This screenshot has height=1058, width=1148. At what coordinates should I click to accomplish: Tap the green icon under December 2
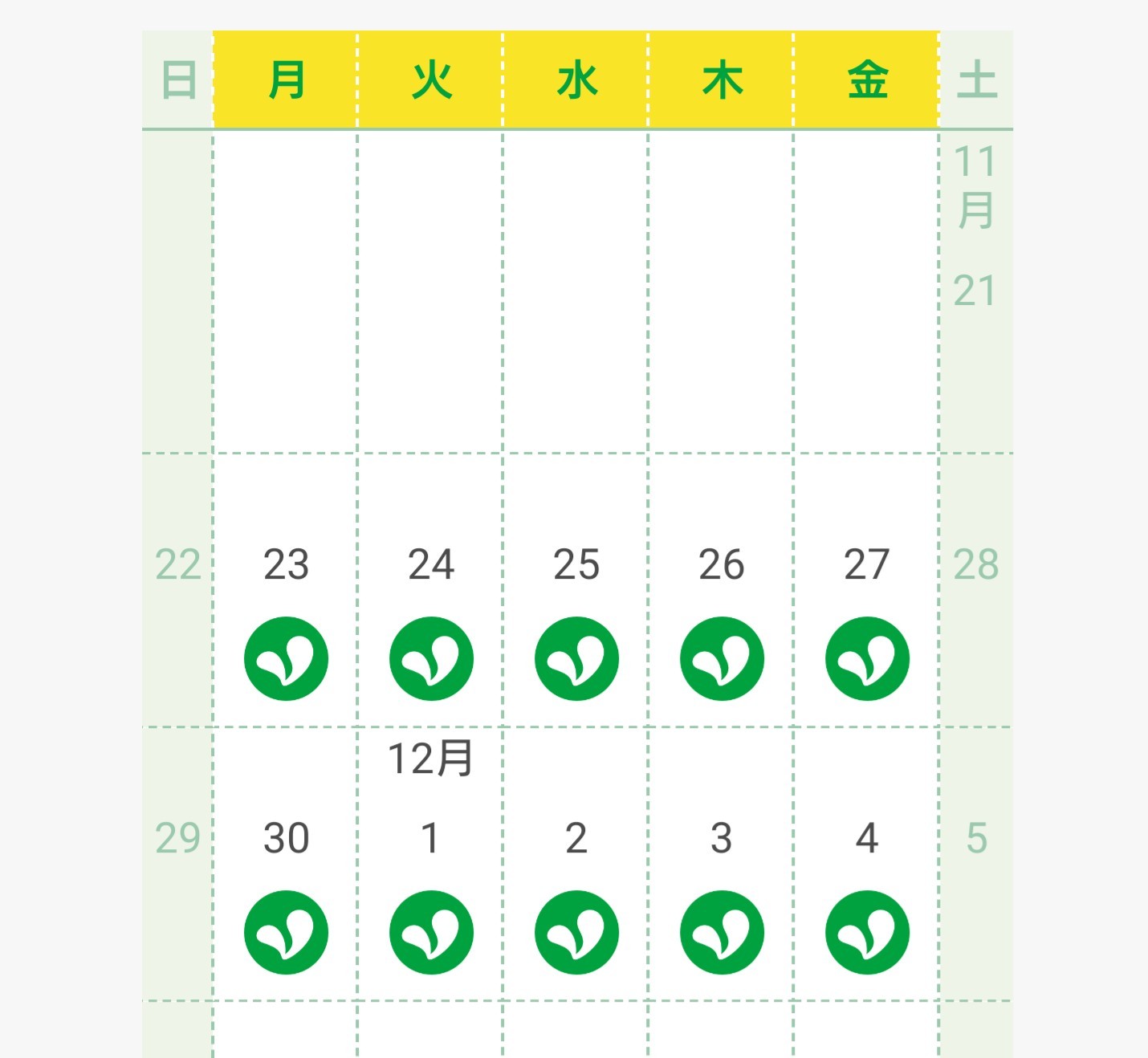576,932
